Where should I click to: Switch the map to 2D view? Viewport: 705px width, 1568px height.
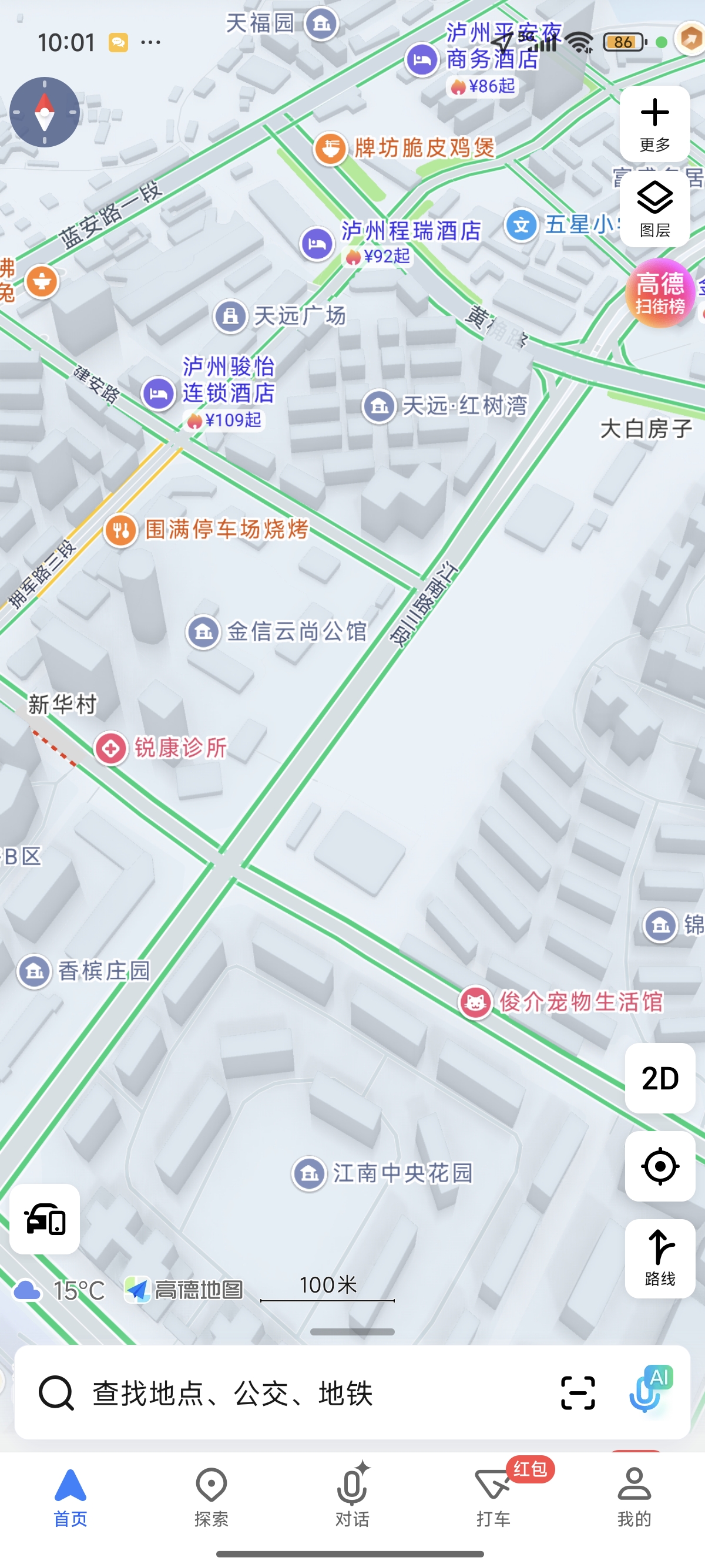pos(660,1078)
